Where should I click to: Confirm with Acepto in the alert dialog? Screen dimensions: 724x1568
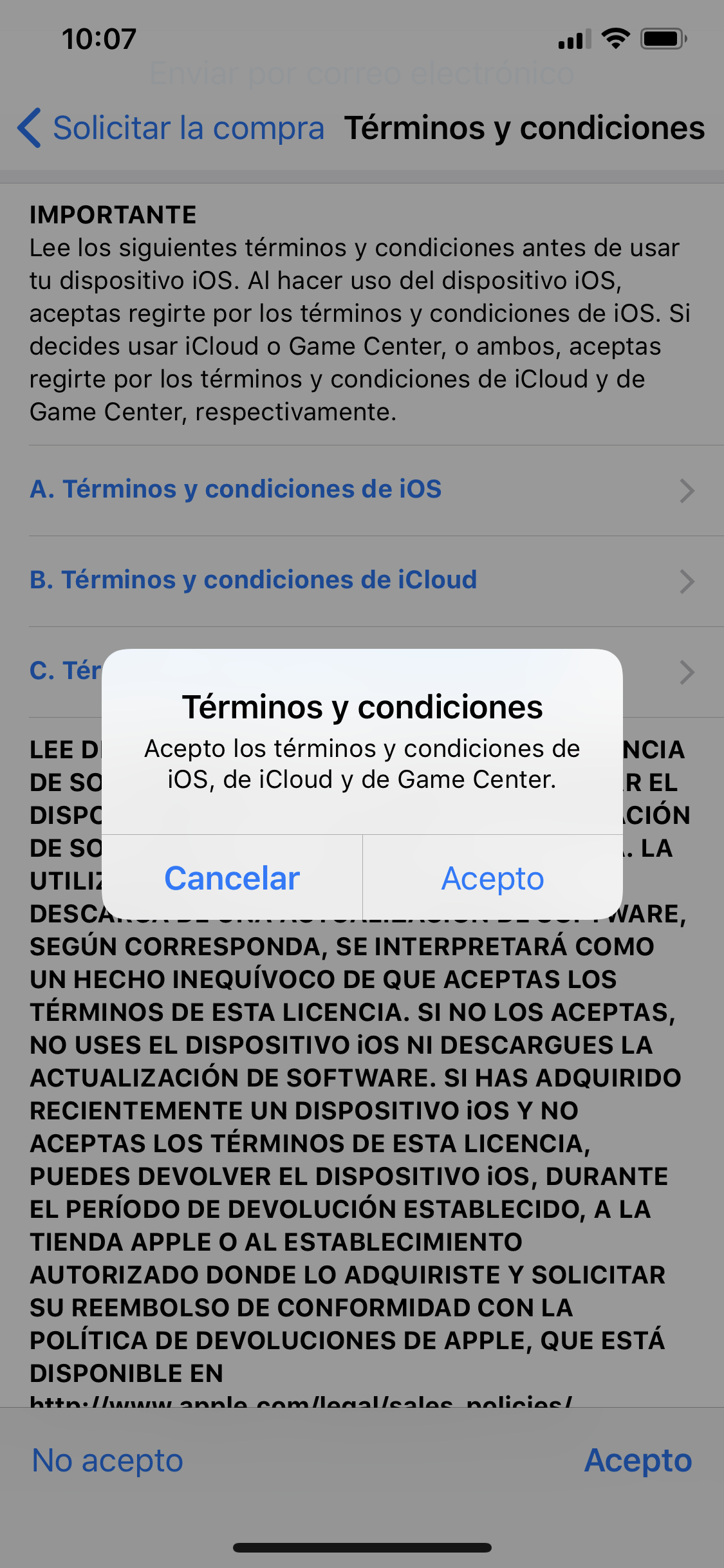[493, 878]
